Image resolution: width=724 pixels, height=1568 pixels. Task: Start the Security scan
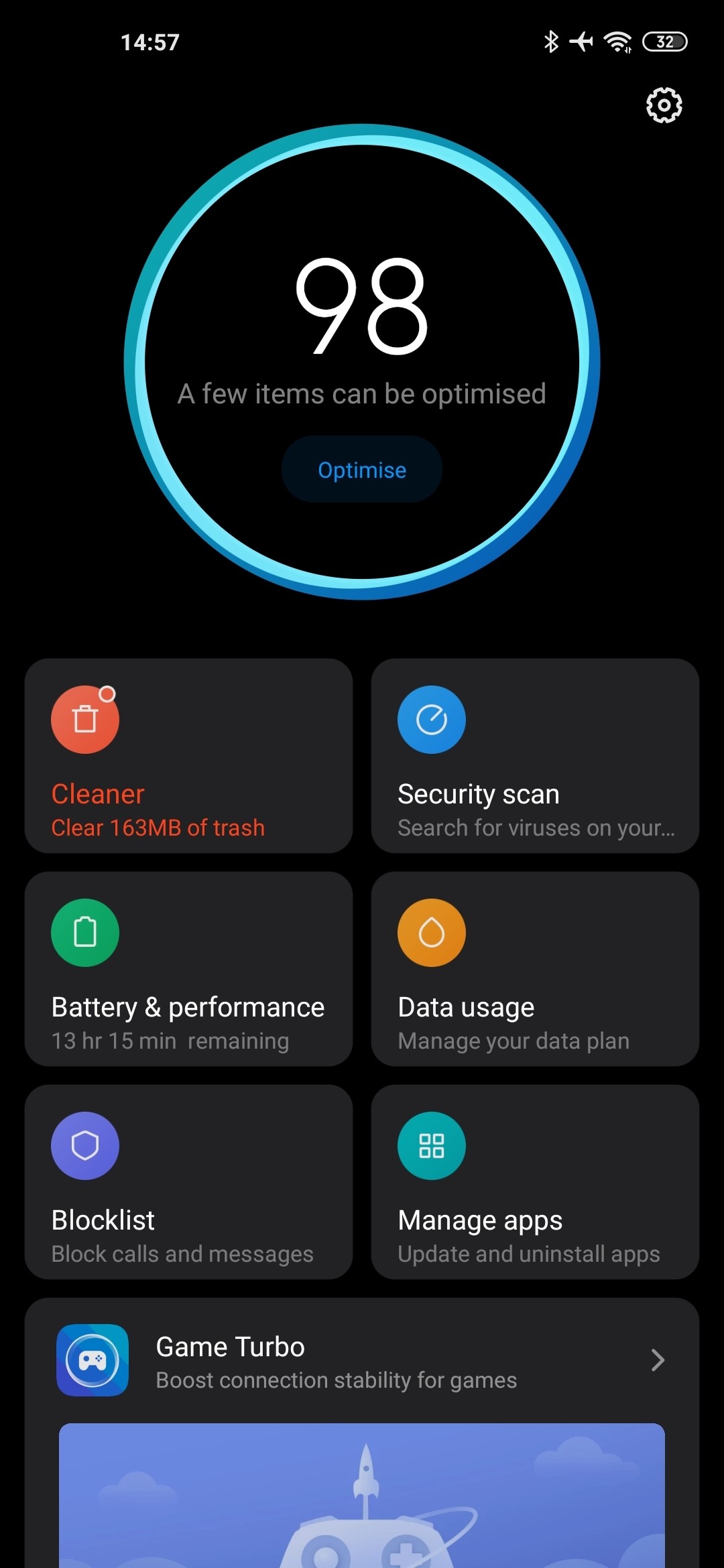[535, 755]
